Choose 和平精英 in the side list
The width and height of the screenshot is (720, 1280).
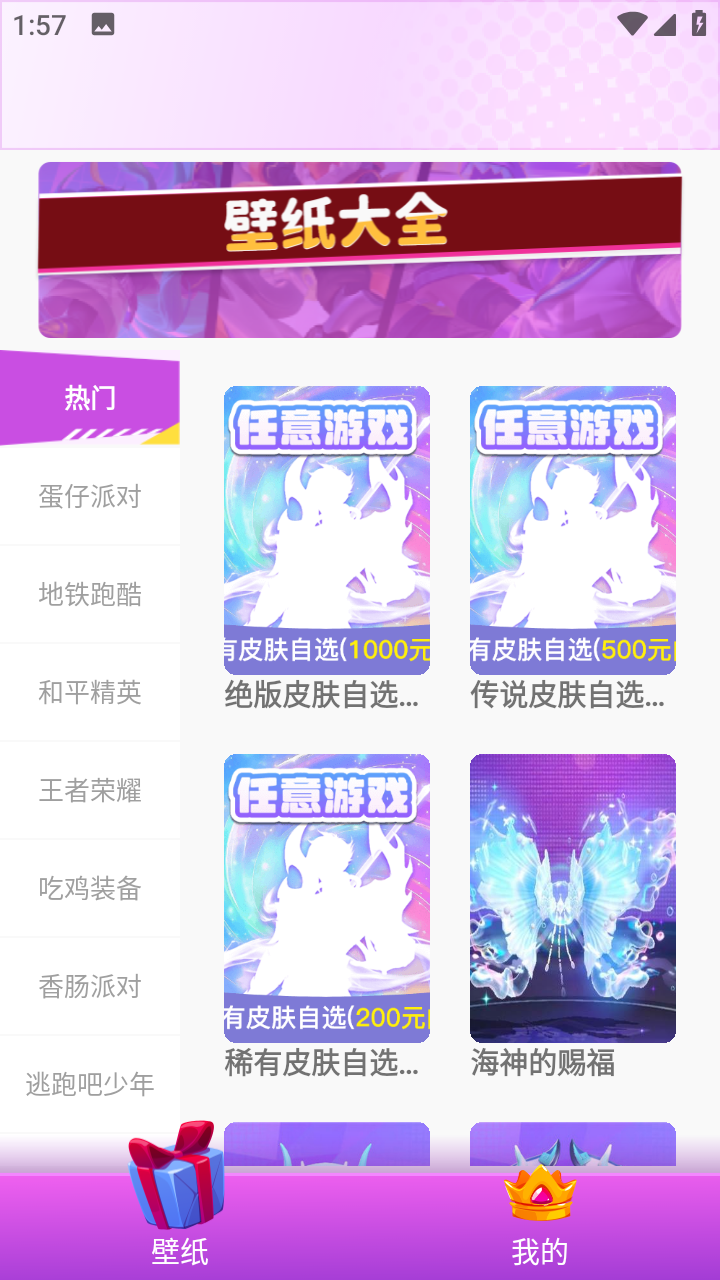click(90, 692)
